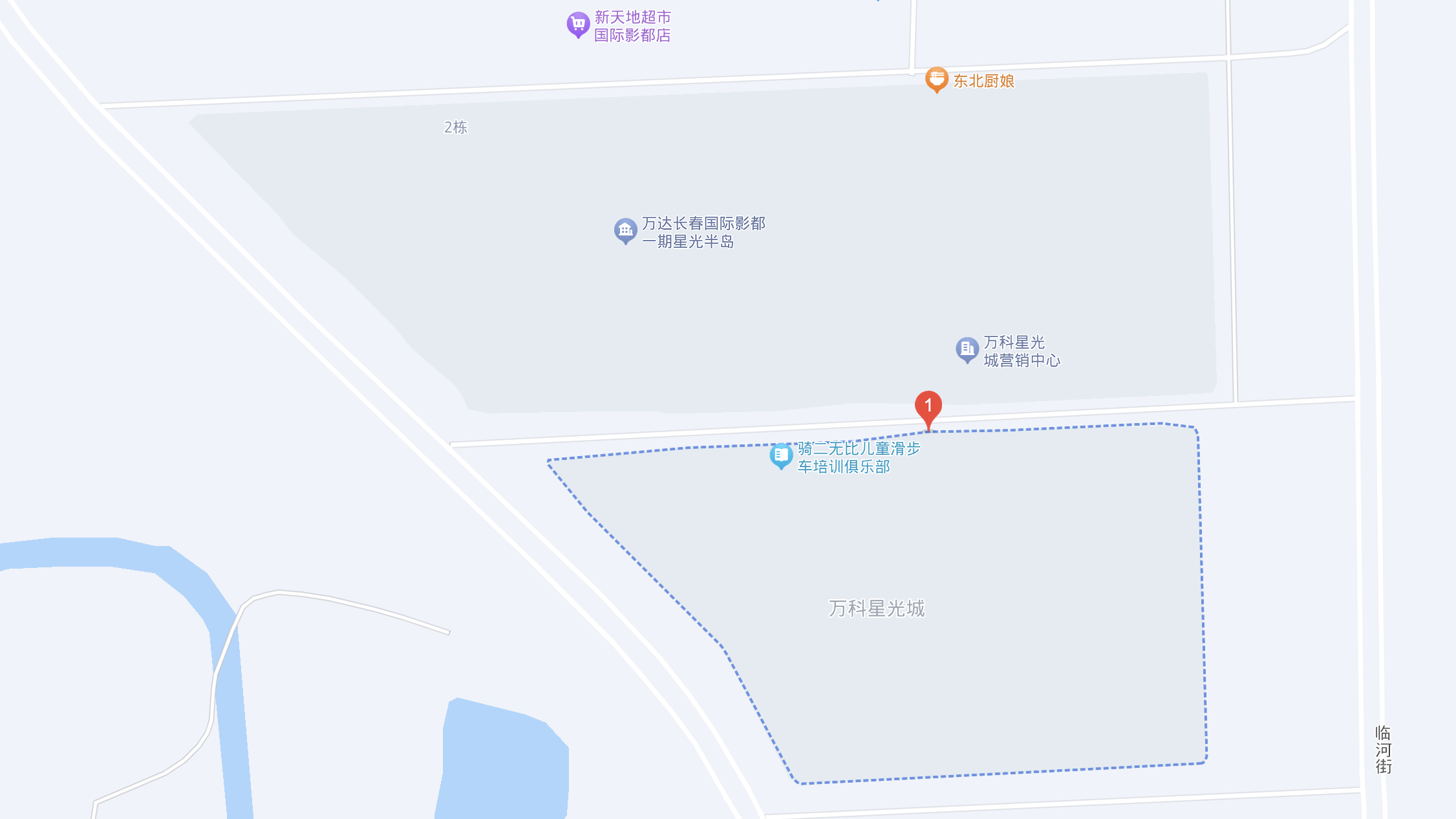Open 骑二无比儿童滑步车培训俱乐部 marker
The image size is (1456, 819).
click(781, 455)
